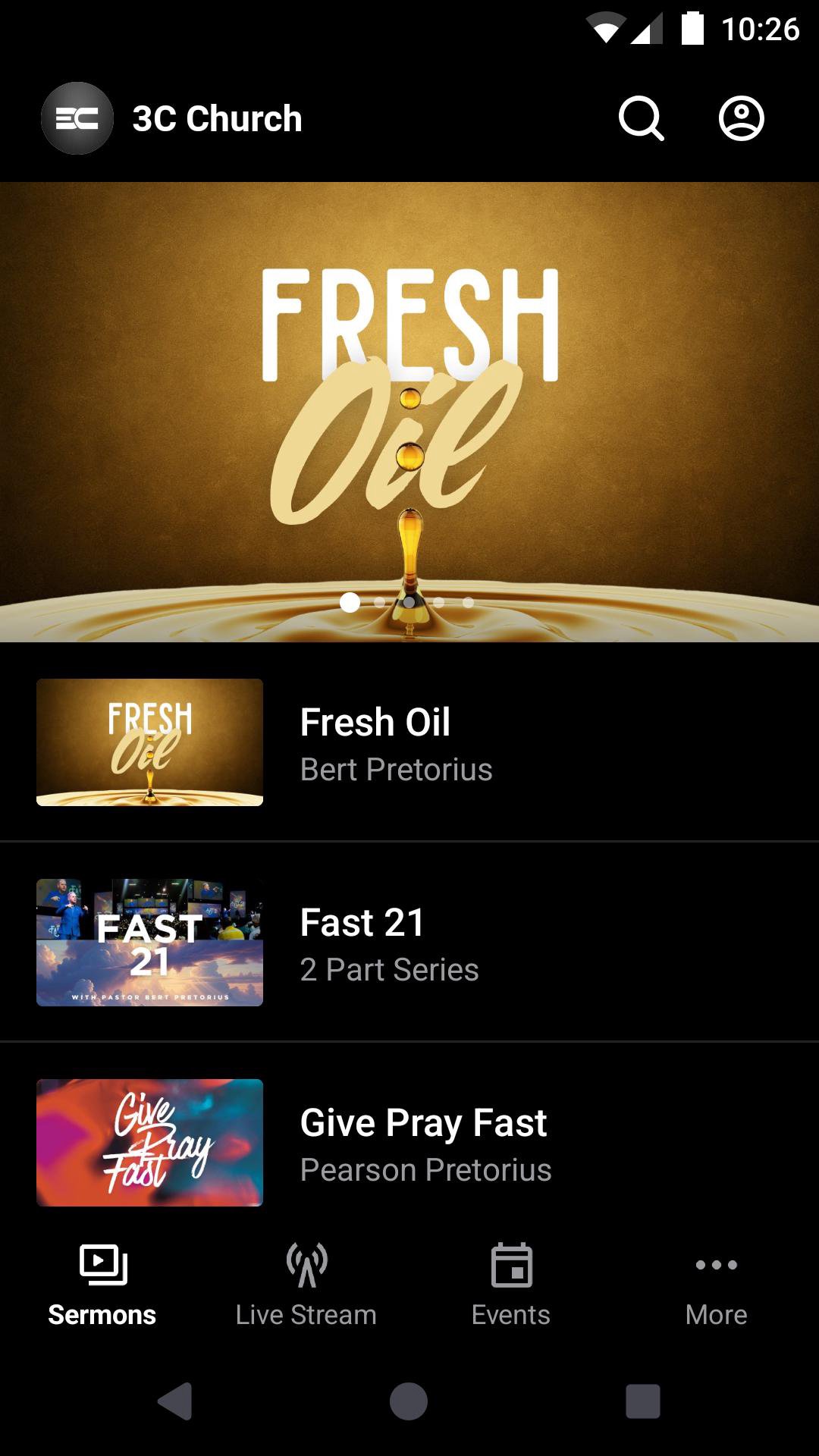Open the Give Pray Fast sermon
The width and height of the screenshot is (819, 1456).
point(409,1143)
